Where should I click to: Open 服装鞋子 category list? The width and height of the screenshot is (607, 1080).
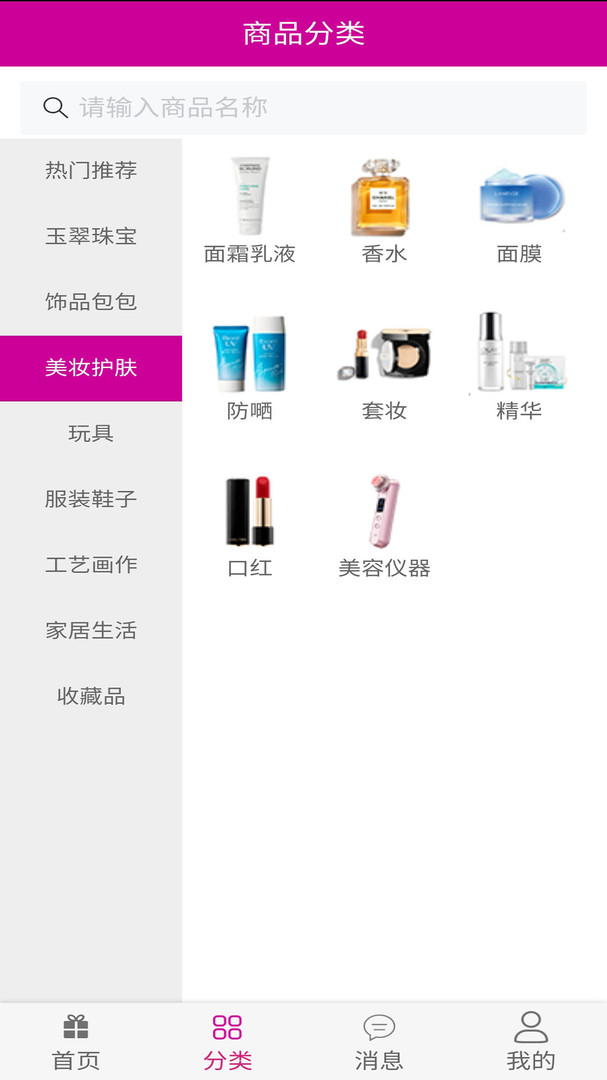point(91,499)
